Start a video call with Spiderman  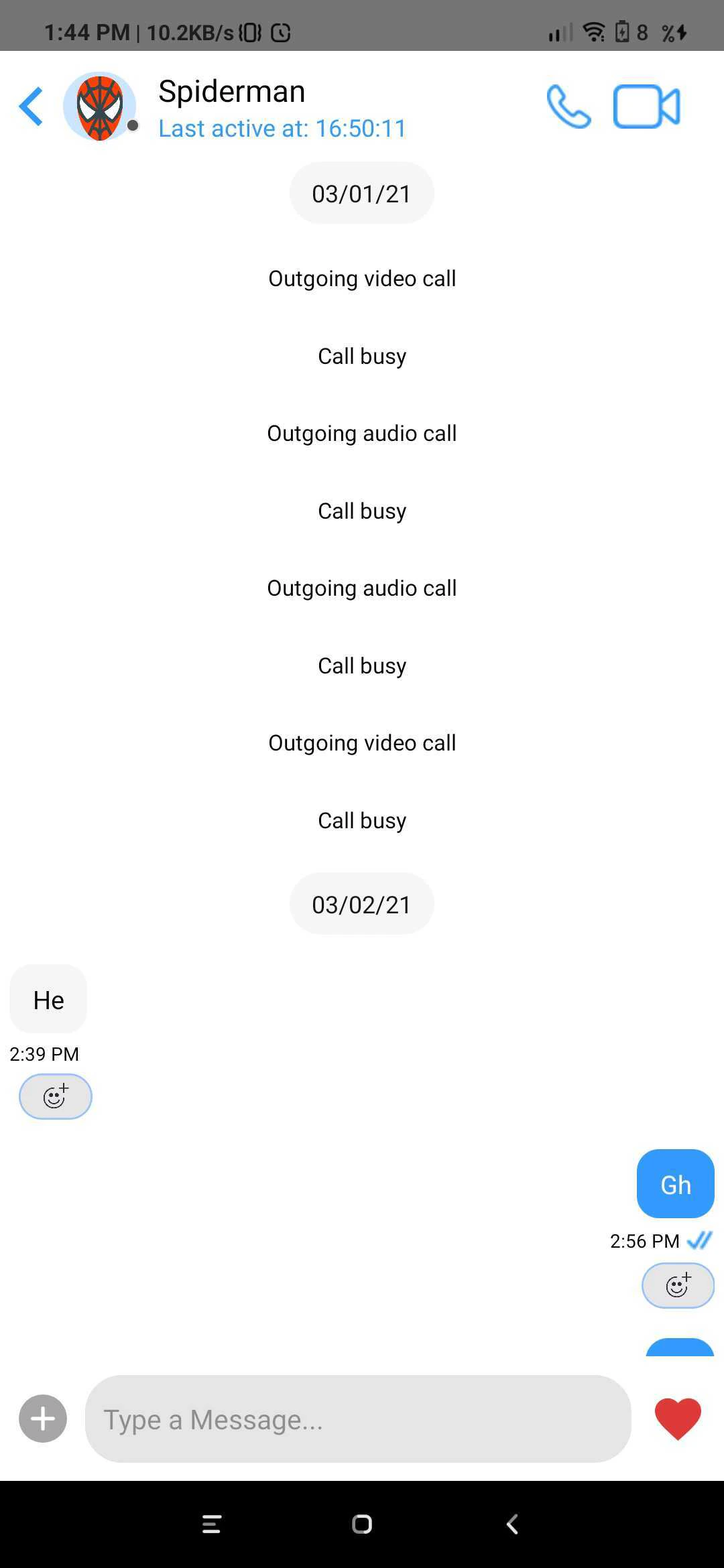click(x=646, y=107)
